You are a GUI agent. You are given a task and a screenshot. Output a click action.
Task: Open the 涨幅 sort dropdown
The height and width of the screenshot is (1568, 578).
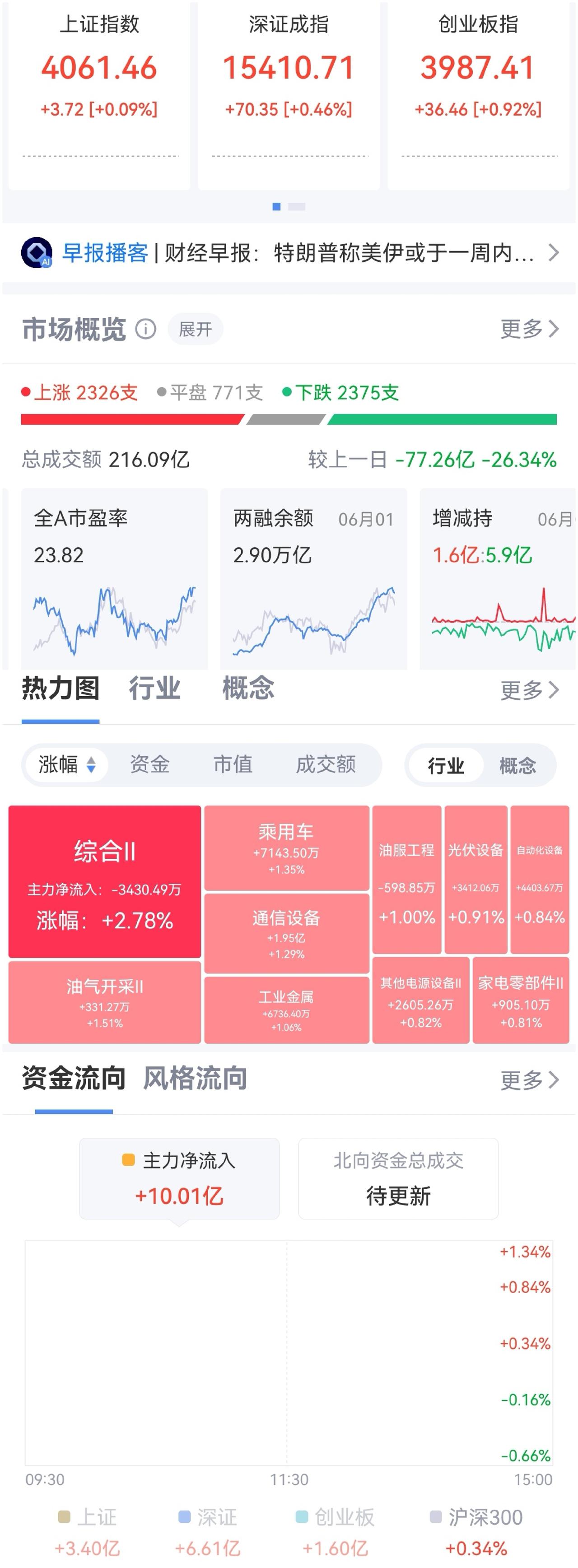(x=67, y=764)
